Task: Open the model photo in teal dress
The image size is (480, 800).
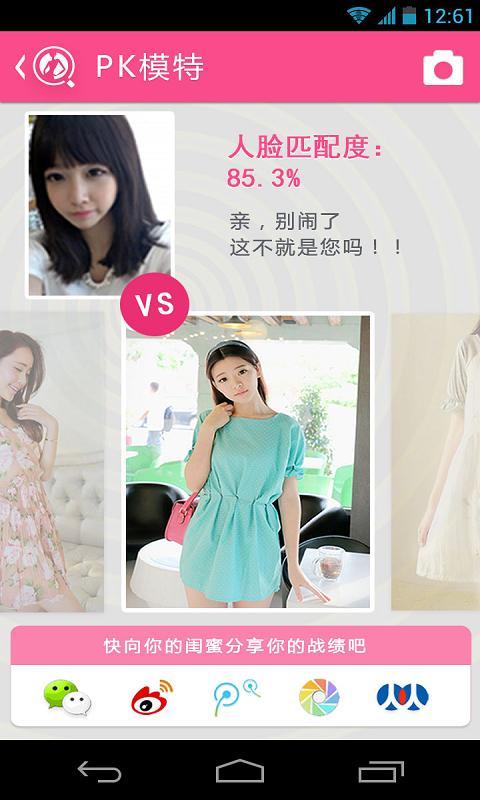Action: pos(248,461)
